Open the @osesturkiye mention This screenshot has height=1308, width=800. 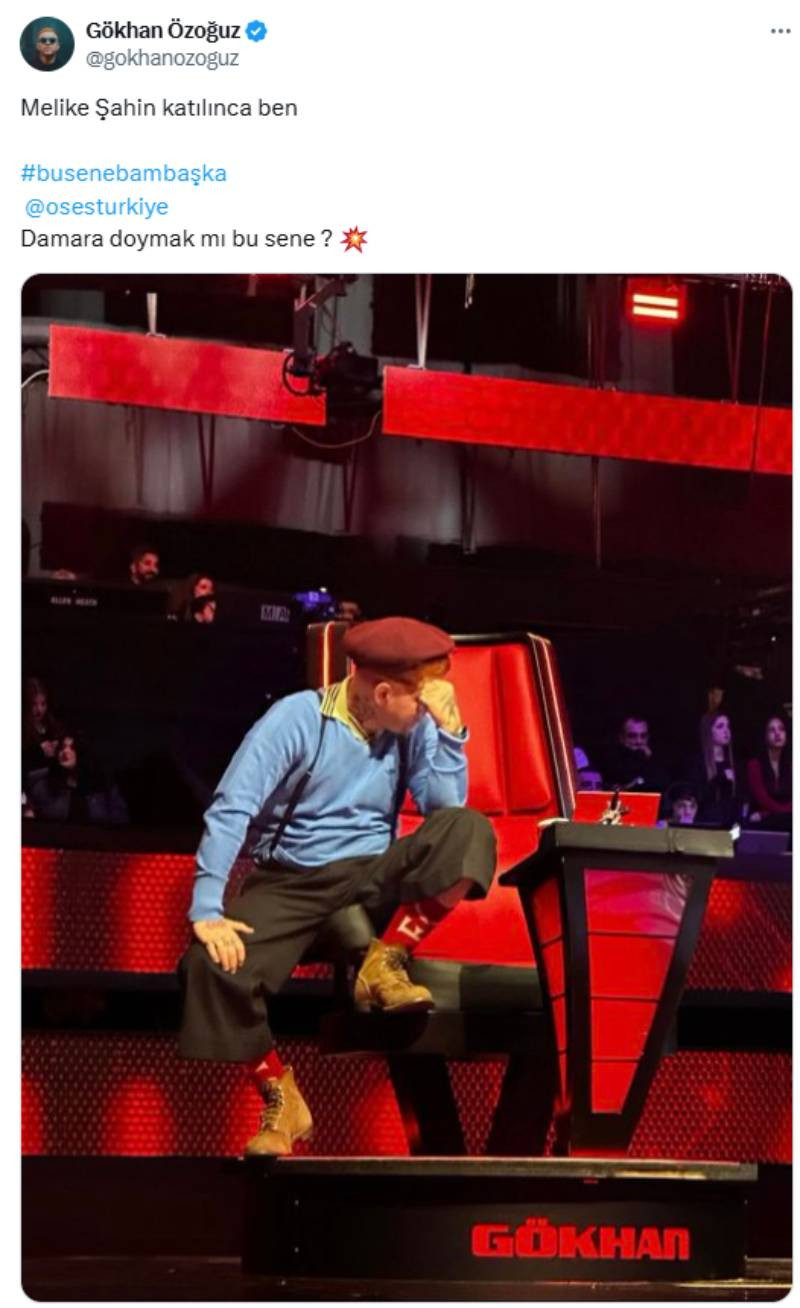pos(97,207)
